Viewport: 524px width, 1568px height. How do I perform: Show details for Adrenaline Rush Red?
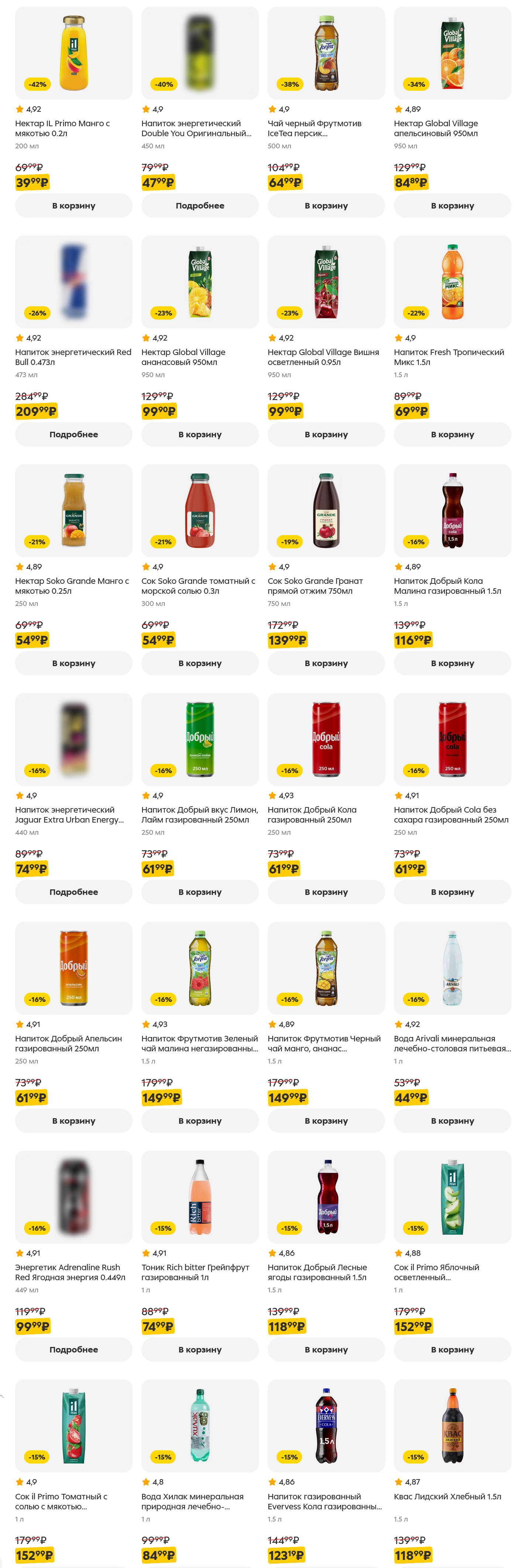point(73,1350)
